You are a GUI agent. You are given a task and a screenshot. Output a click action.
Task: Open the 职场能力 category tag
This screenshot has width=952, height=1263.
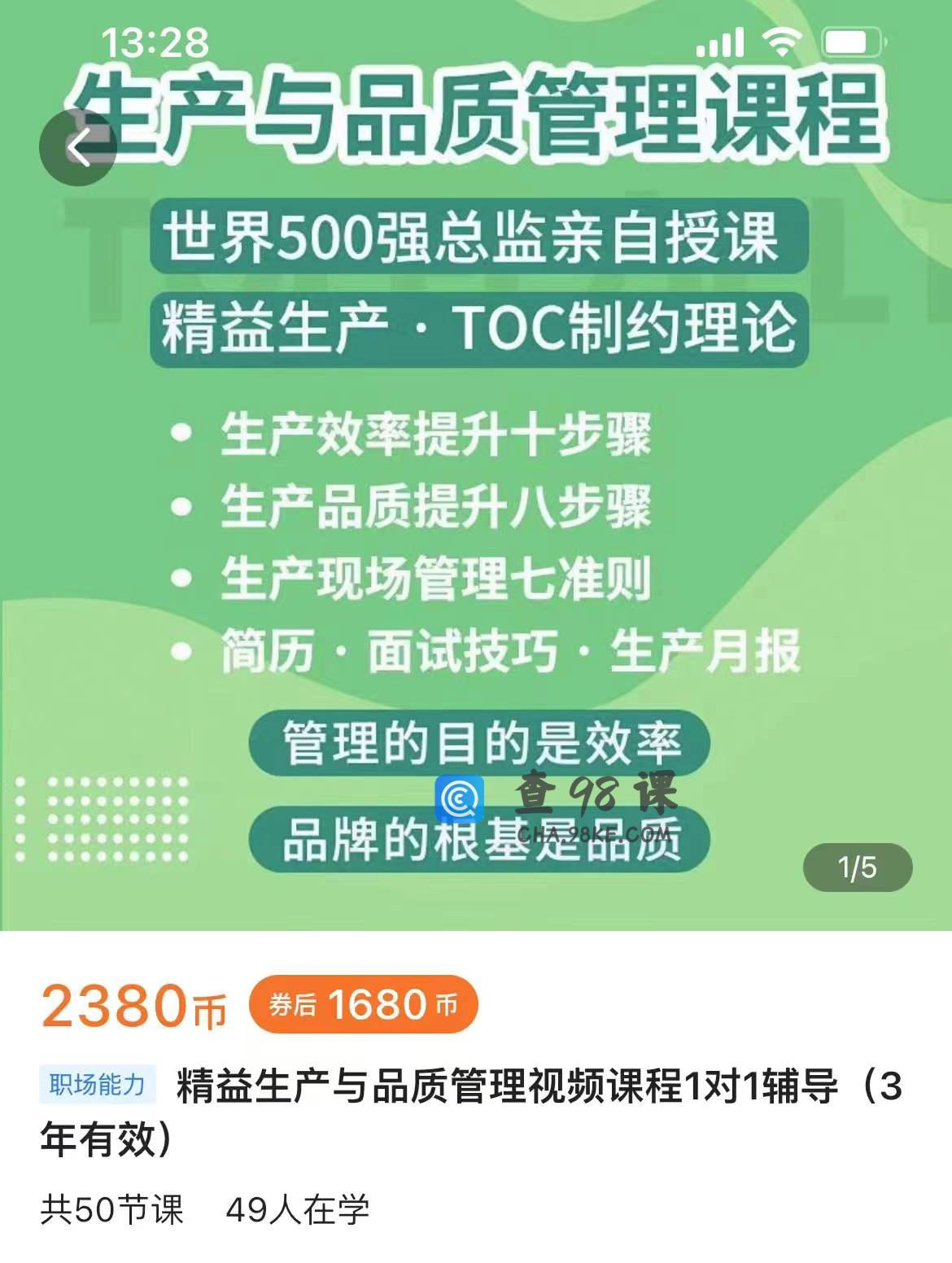pos(97,1086)
